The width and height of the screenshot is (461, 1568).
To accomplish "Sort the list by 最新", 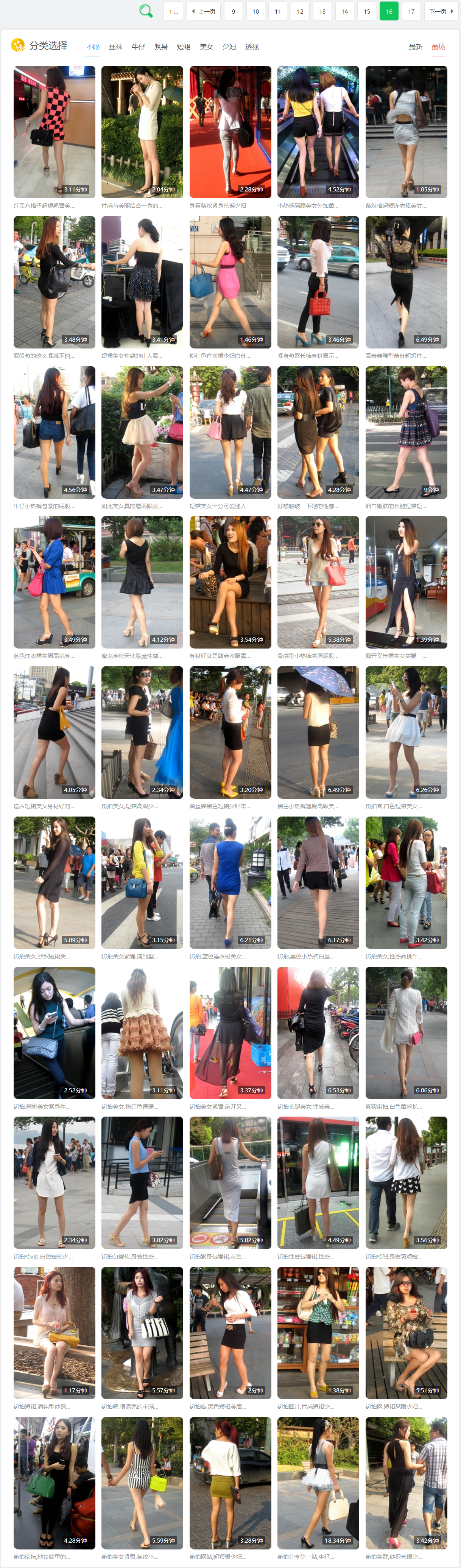I will 415,47.
